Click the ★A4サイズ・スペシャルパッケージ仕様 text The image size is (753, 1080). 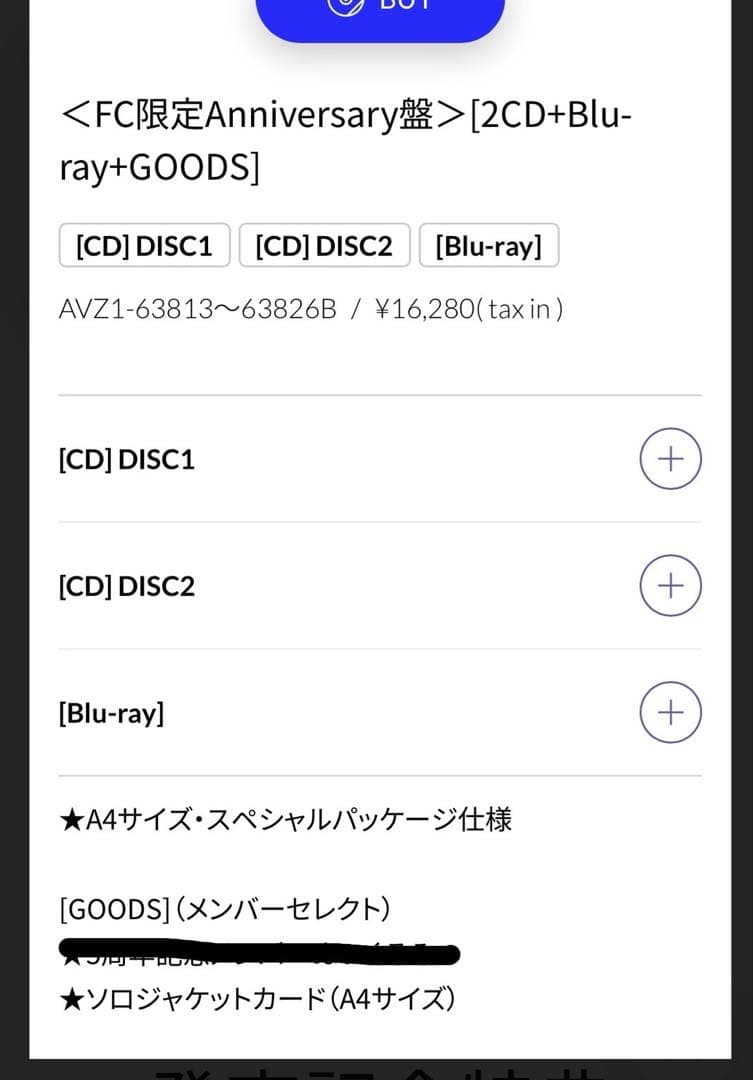click(x=287, y=818)
